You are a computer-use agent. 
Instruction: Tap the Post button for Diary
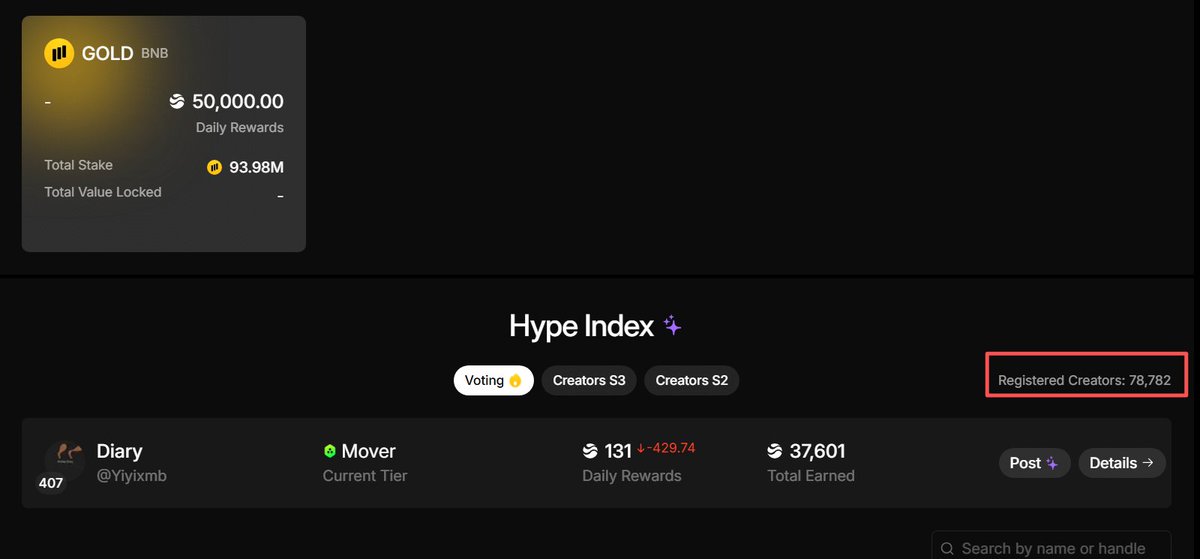(1034, 463)
